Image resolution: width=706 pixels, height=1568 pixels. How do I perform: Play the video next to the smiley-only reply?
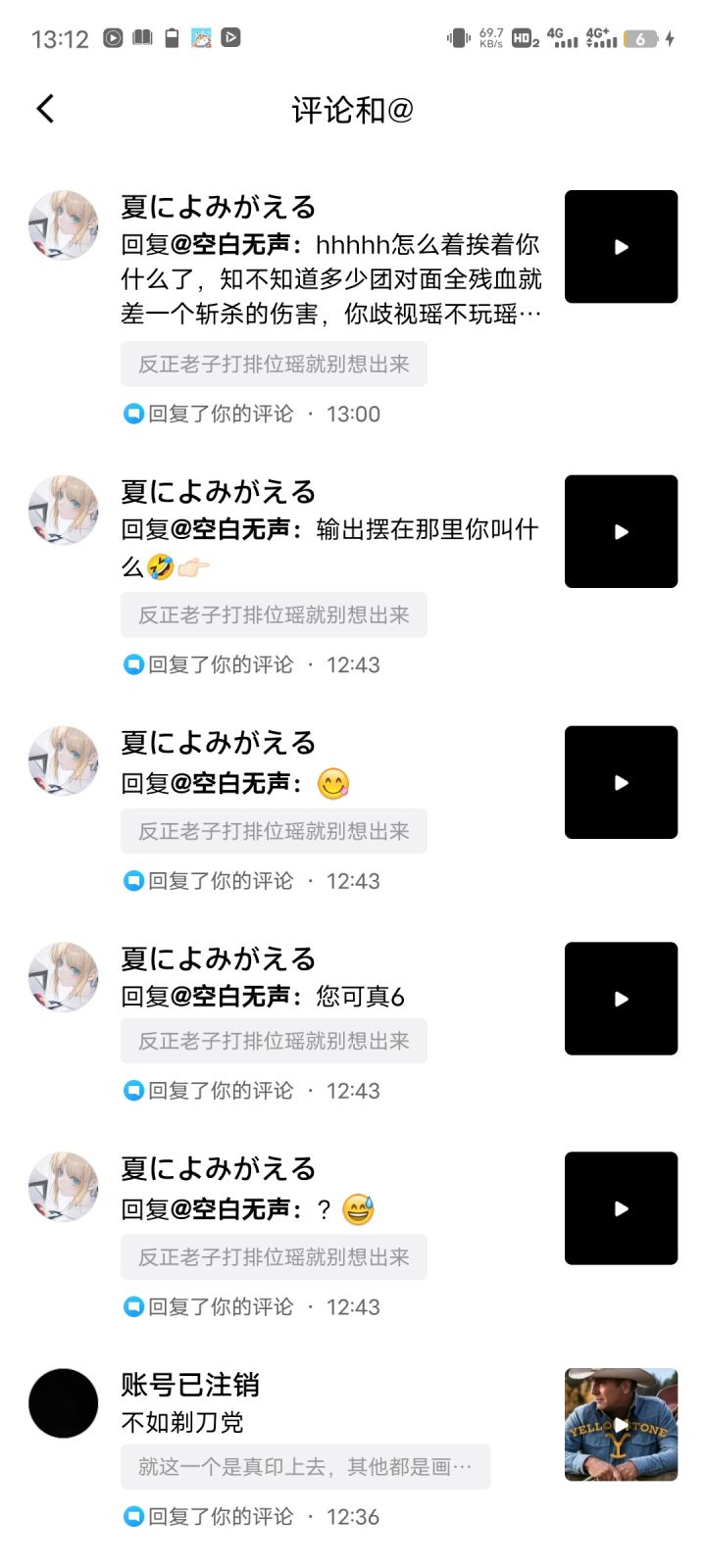[620, 782]
